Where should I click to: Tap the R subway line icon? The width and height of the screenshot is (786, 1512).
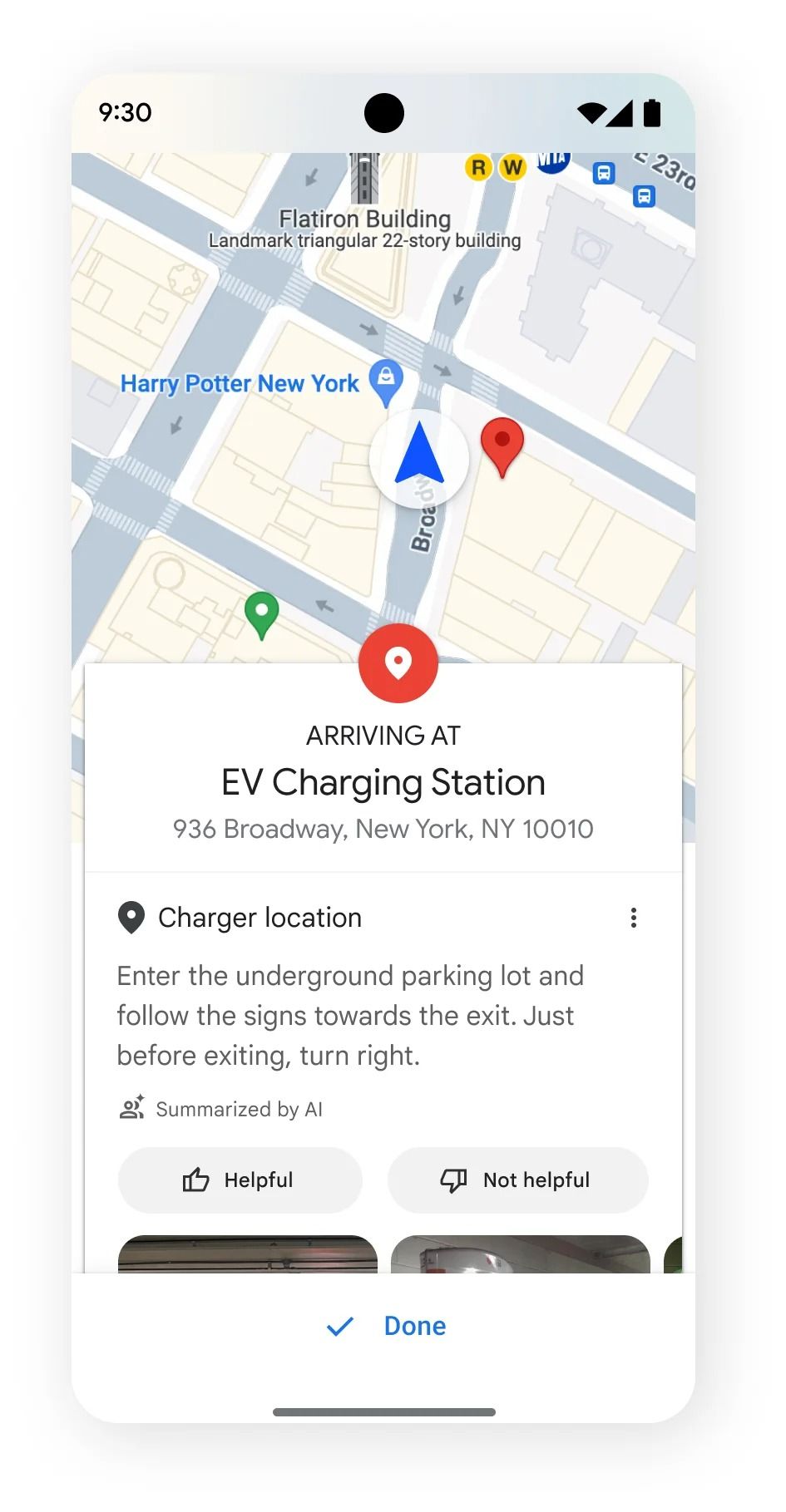pyautogui.click(x=479, y=167)
